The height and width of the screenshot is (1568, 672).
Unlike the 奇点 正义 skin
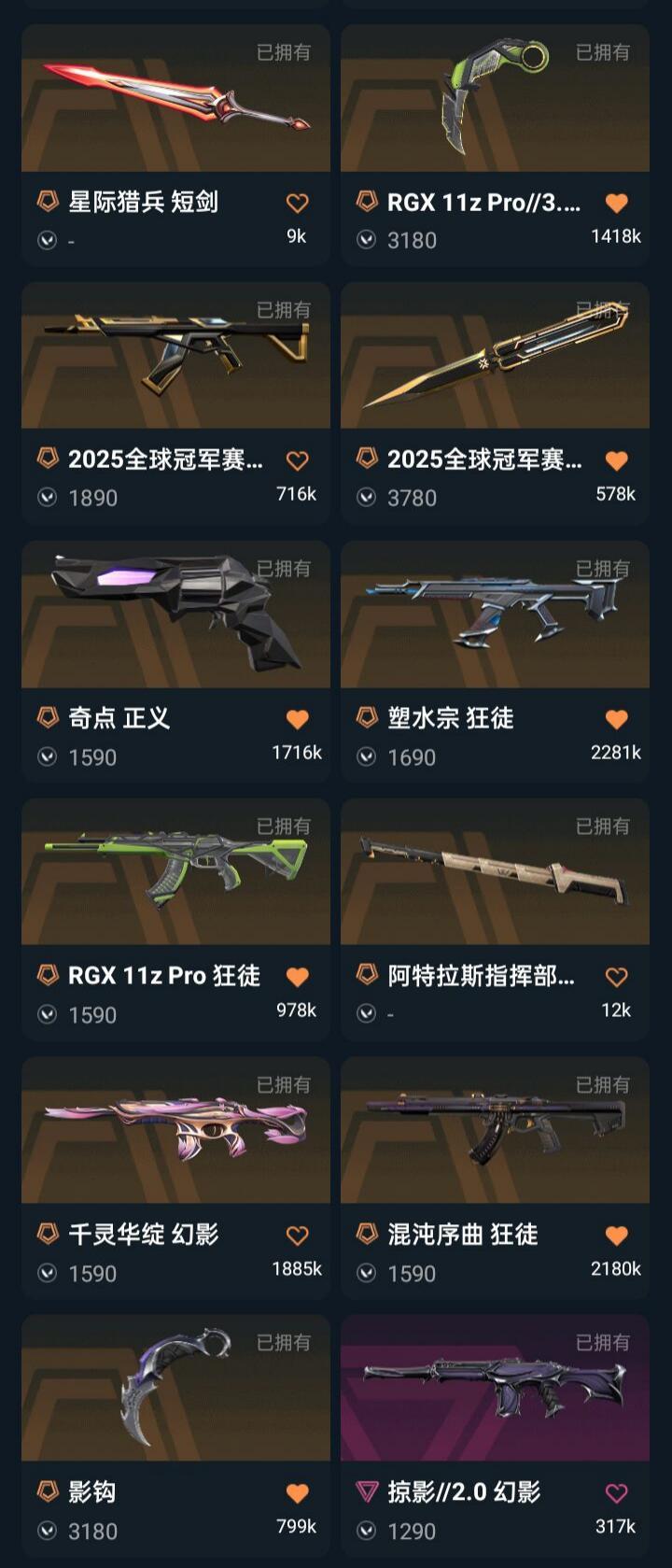pos(297,719)
